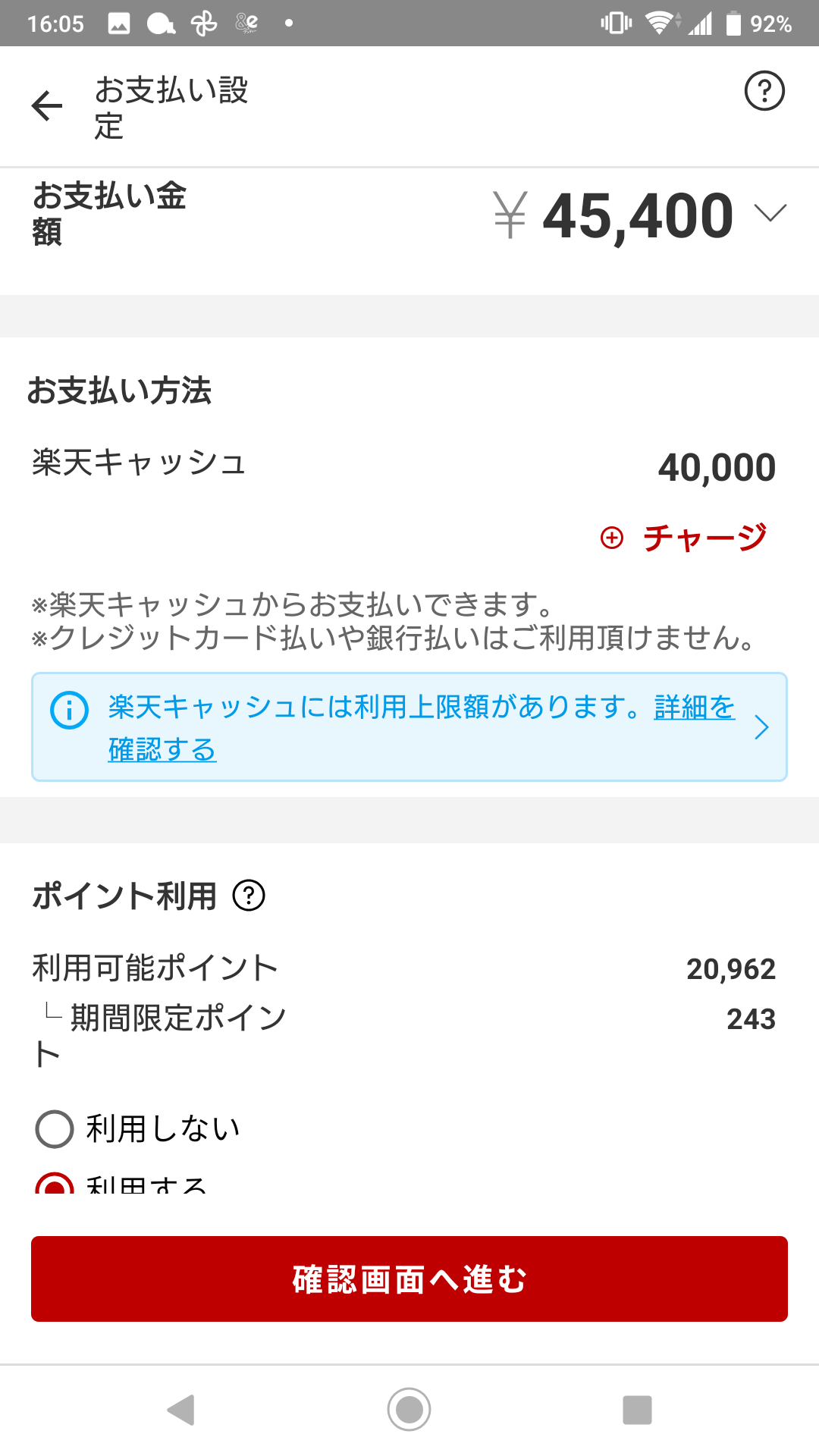Screen dimensions: 819x1456
Task: Tap チャージ to top up 楽天キャッシュ
Action: (685, 538)
